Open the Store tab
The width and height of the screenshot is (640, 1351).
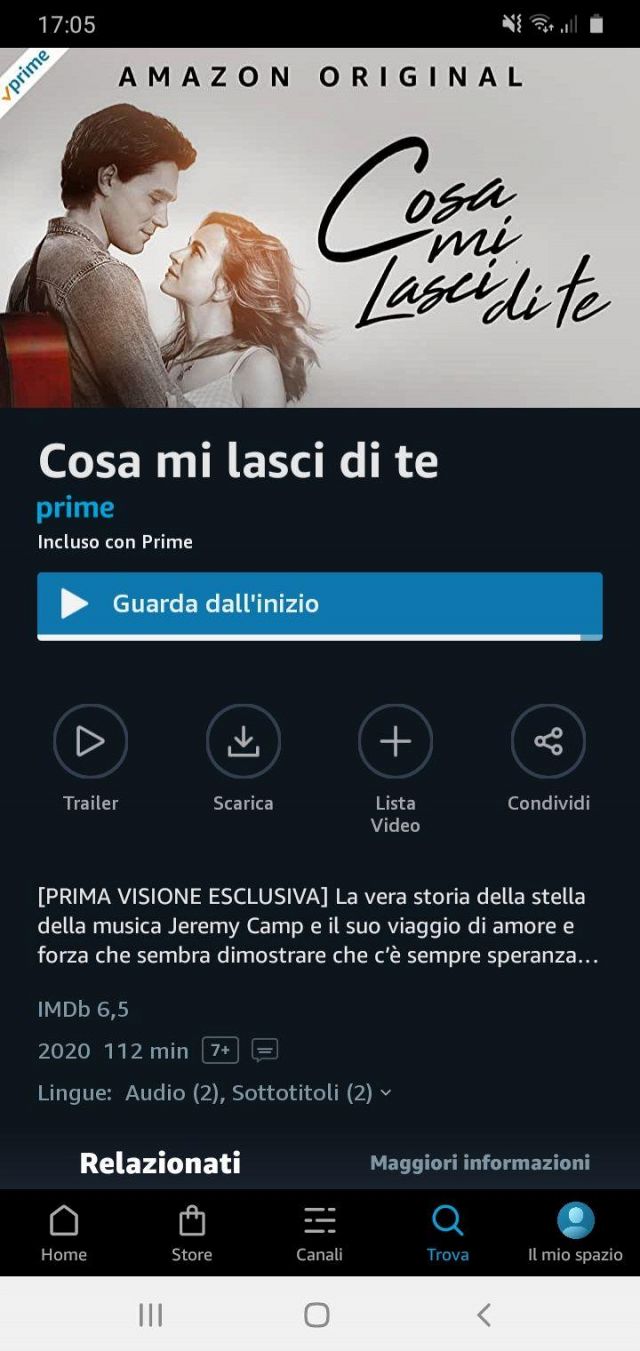[x=192, y=1233]
